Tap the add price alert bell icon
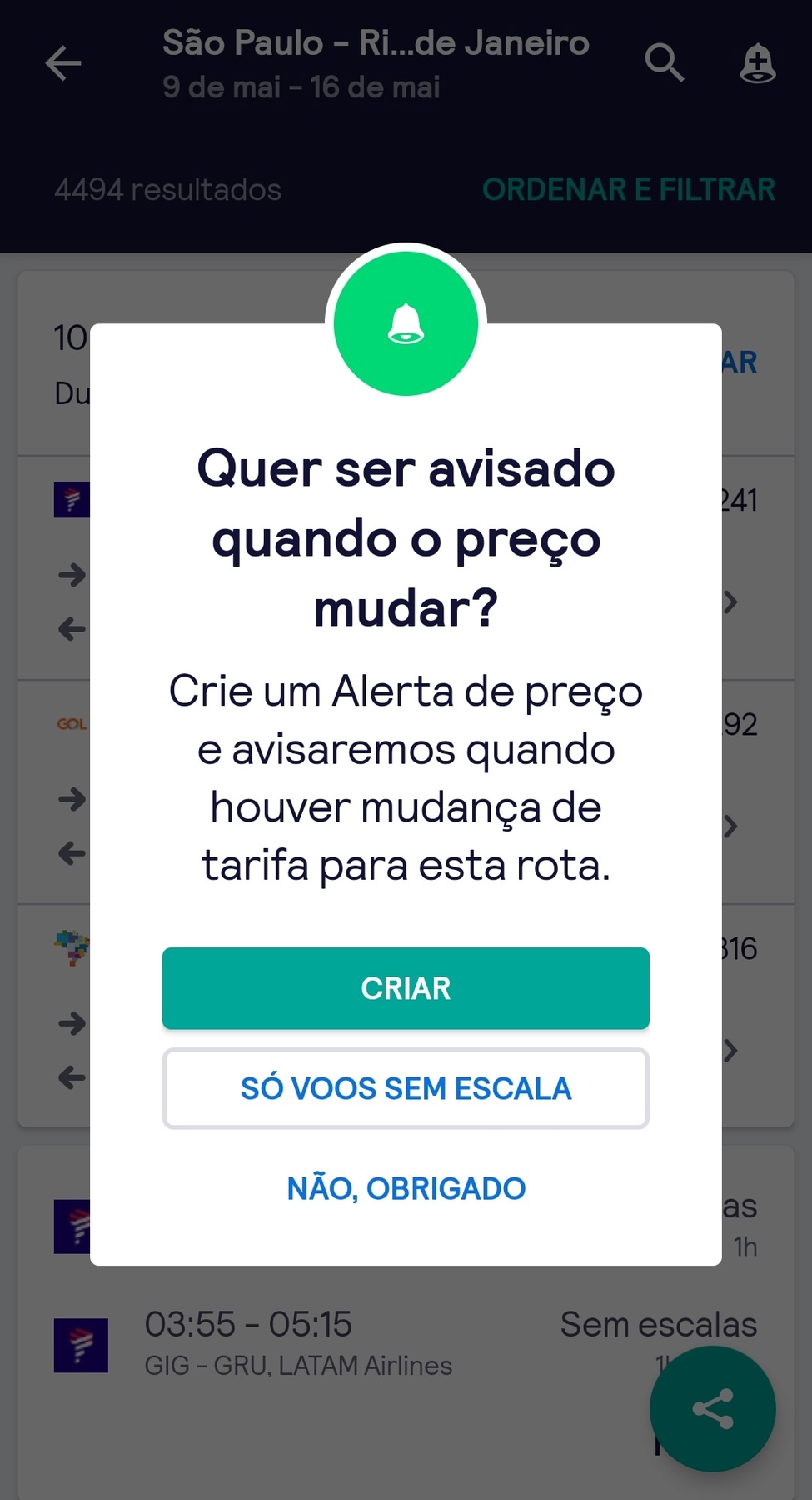812x1500 pixels. coord(758,63)
